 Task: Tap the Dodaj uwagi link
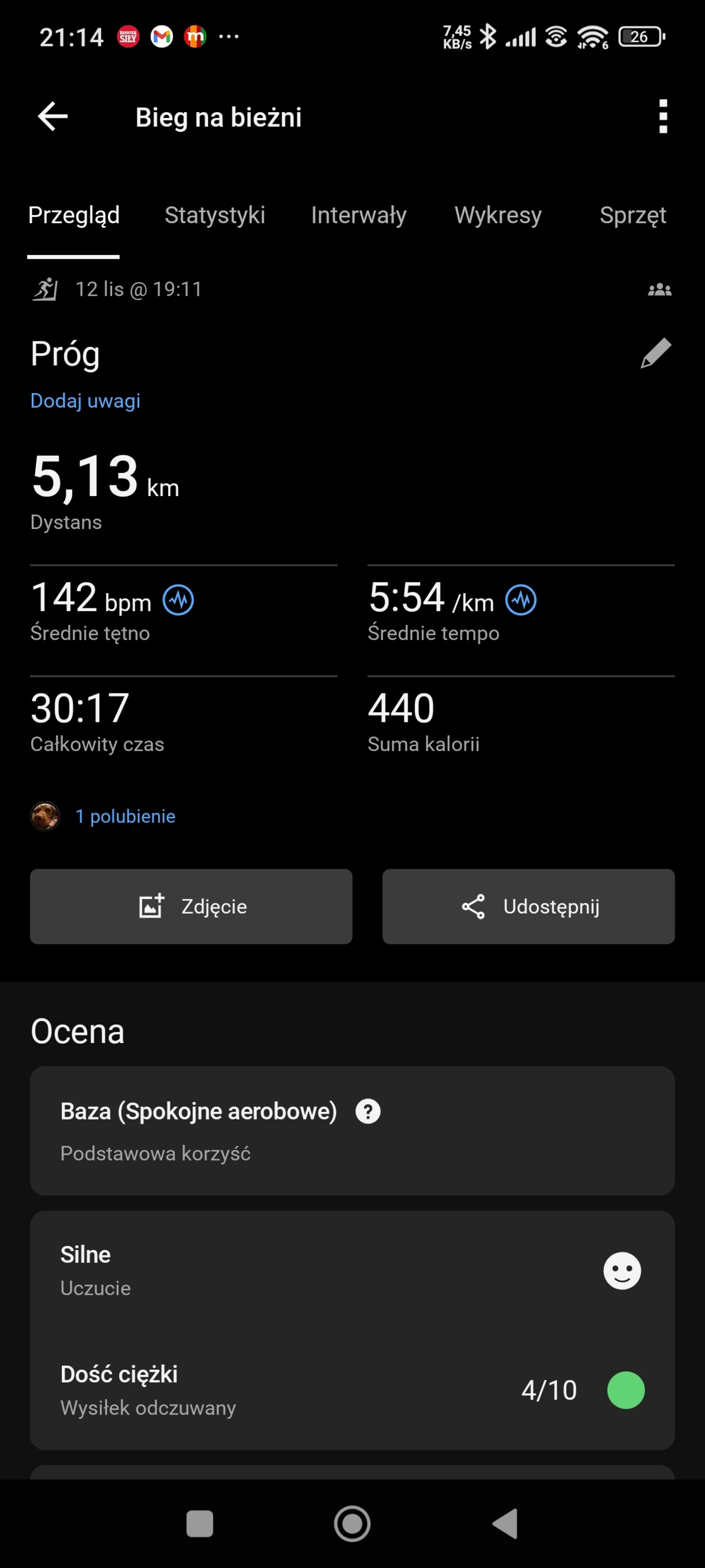pyautogui.click(x=85, y=401)
